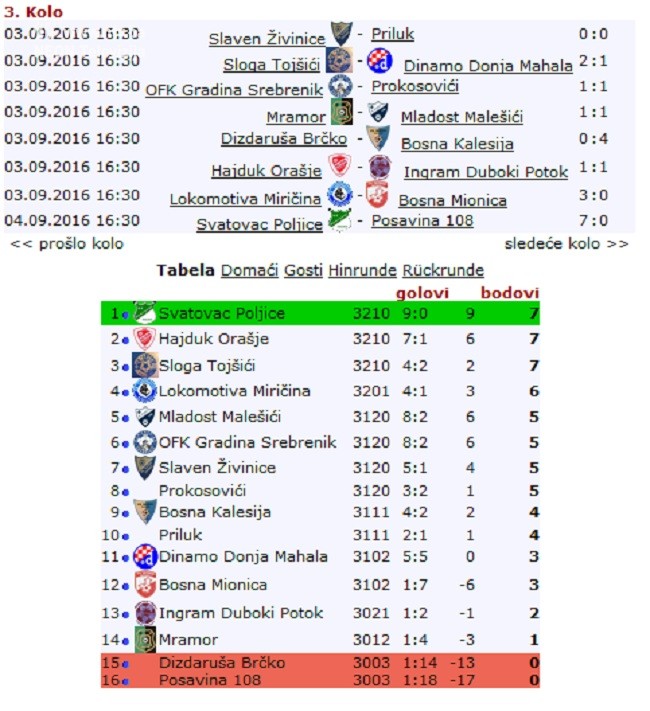Go to previous round prošlo kolo
650x711 pixels.
point(65,243)
